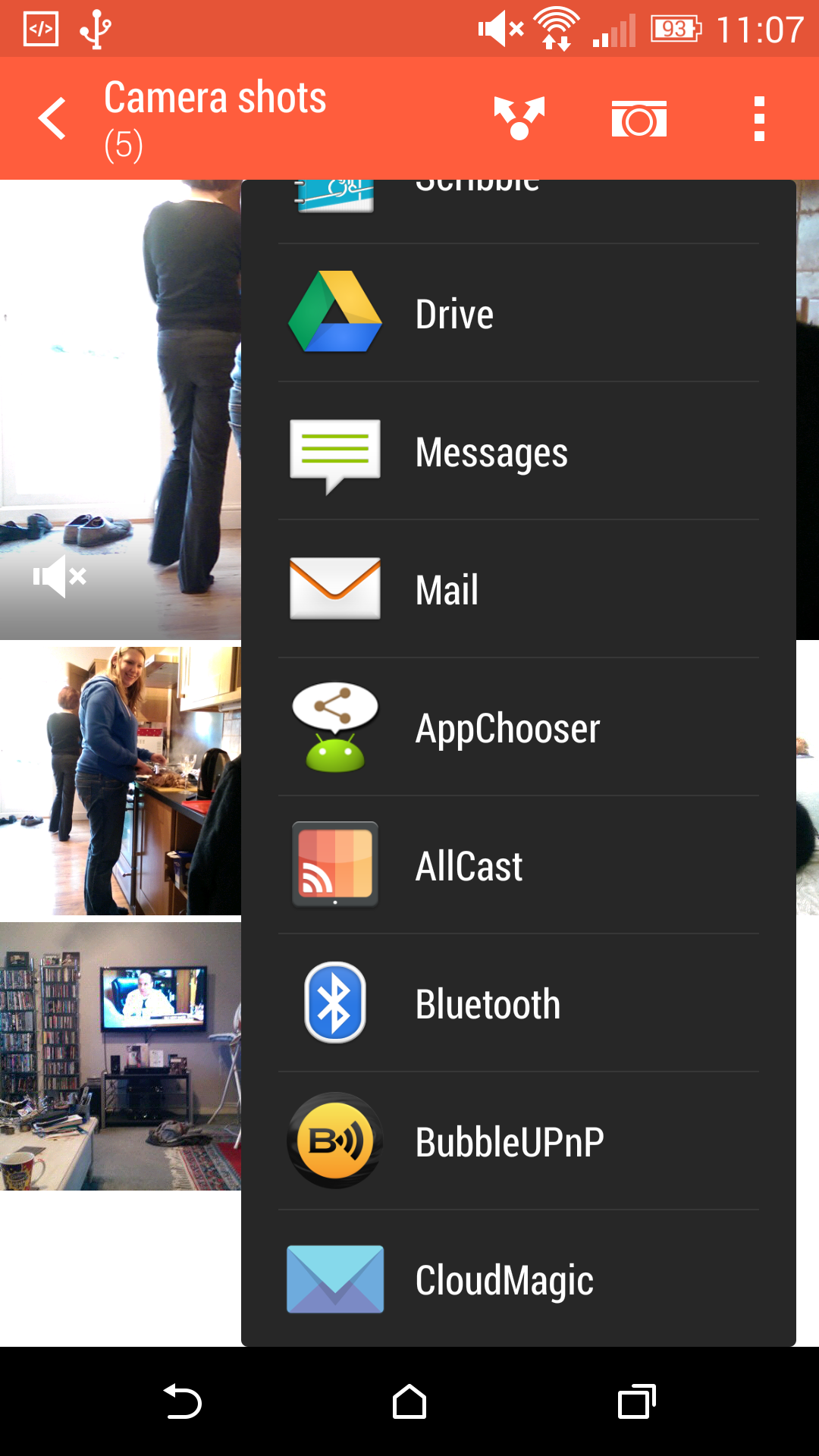Share via Messages
Viewport: 819px width, 1456px height.
[519, 451]
